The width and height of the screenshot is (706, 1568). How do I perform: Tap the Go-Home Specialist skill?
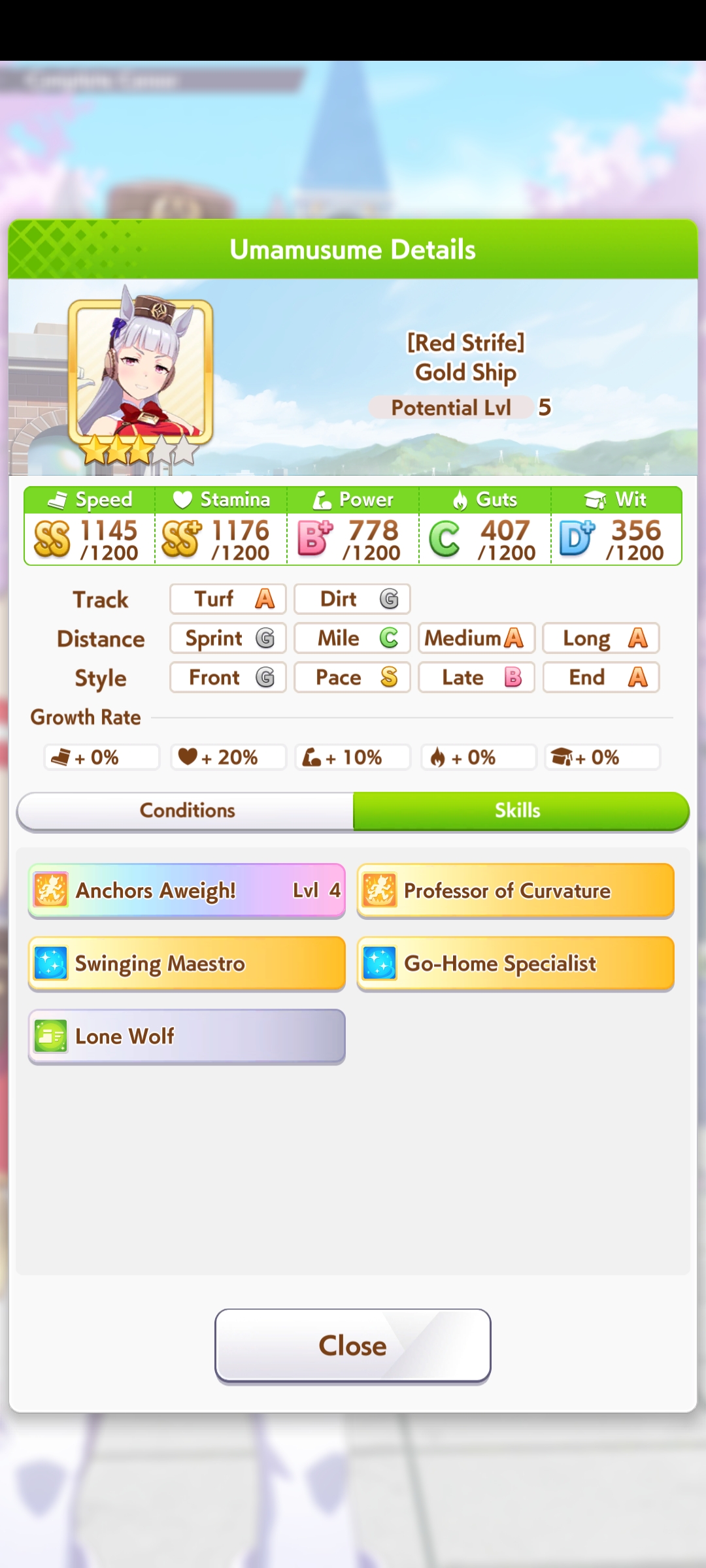click(516, 964)
